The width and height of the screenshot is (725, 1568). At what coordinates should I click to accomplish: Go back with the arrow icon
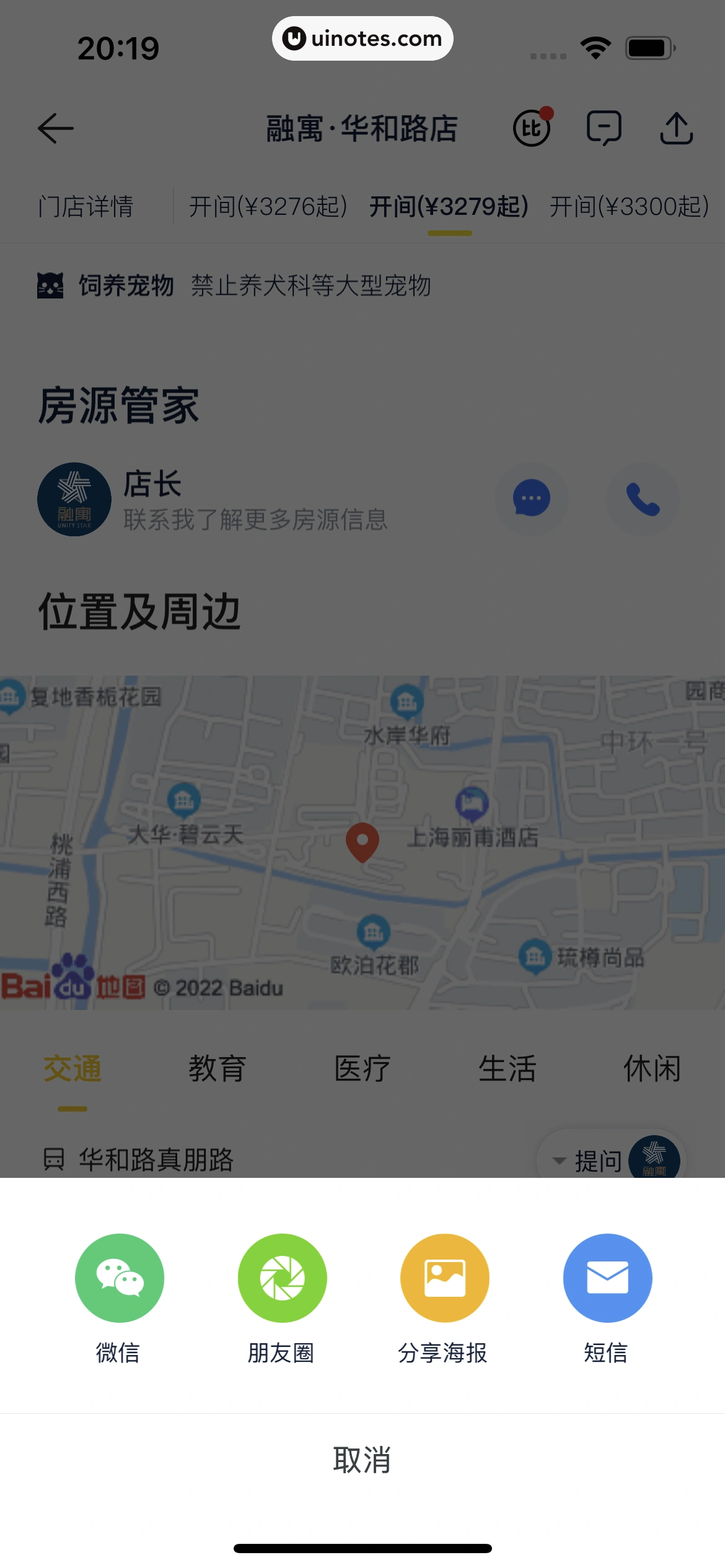[x=56, y=128]
